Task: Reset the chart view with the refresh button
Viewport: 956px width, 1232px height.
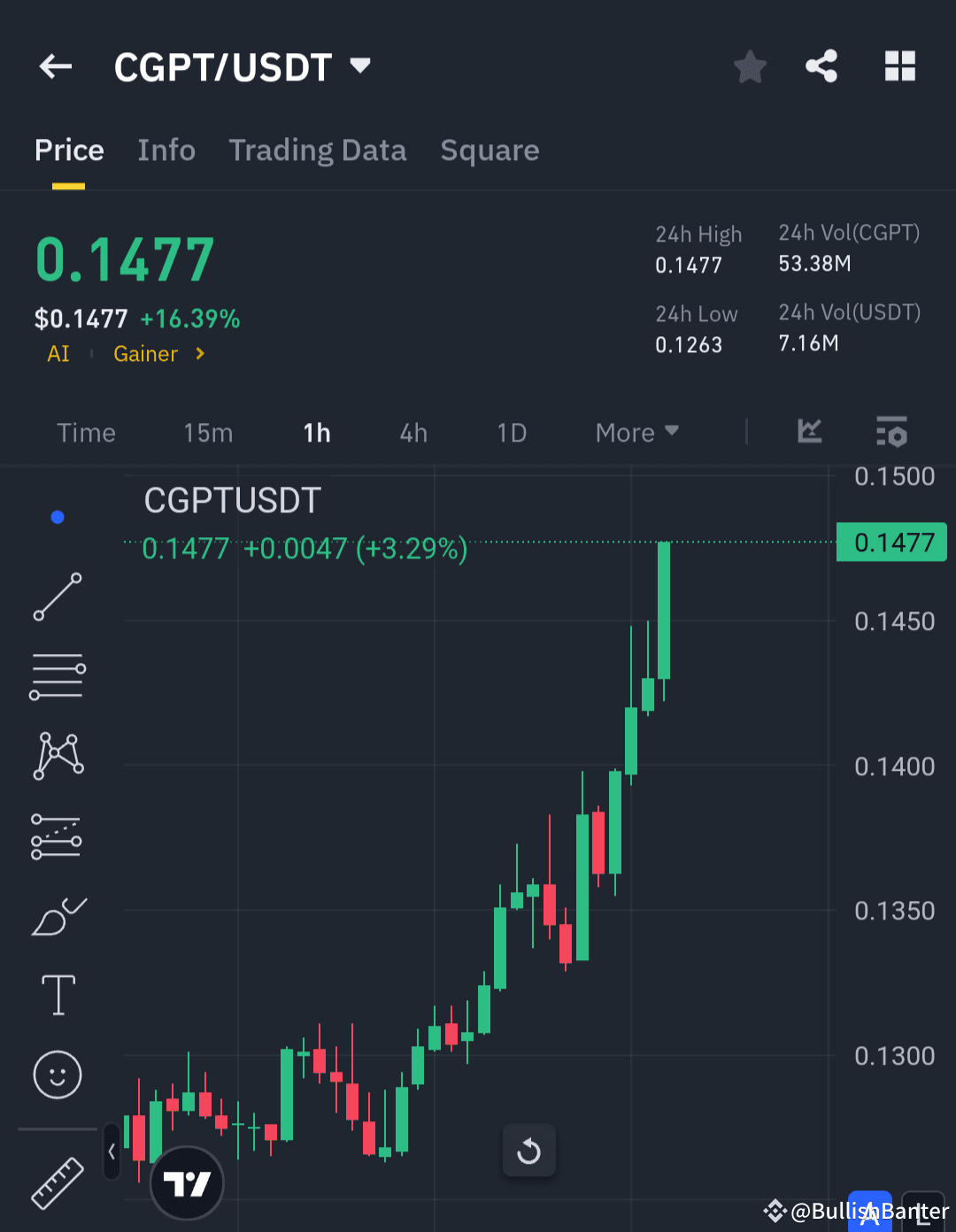Action: 528,1151
